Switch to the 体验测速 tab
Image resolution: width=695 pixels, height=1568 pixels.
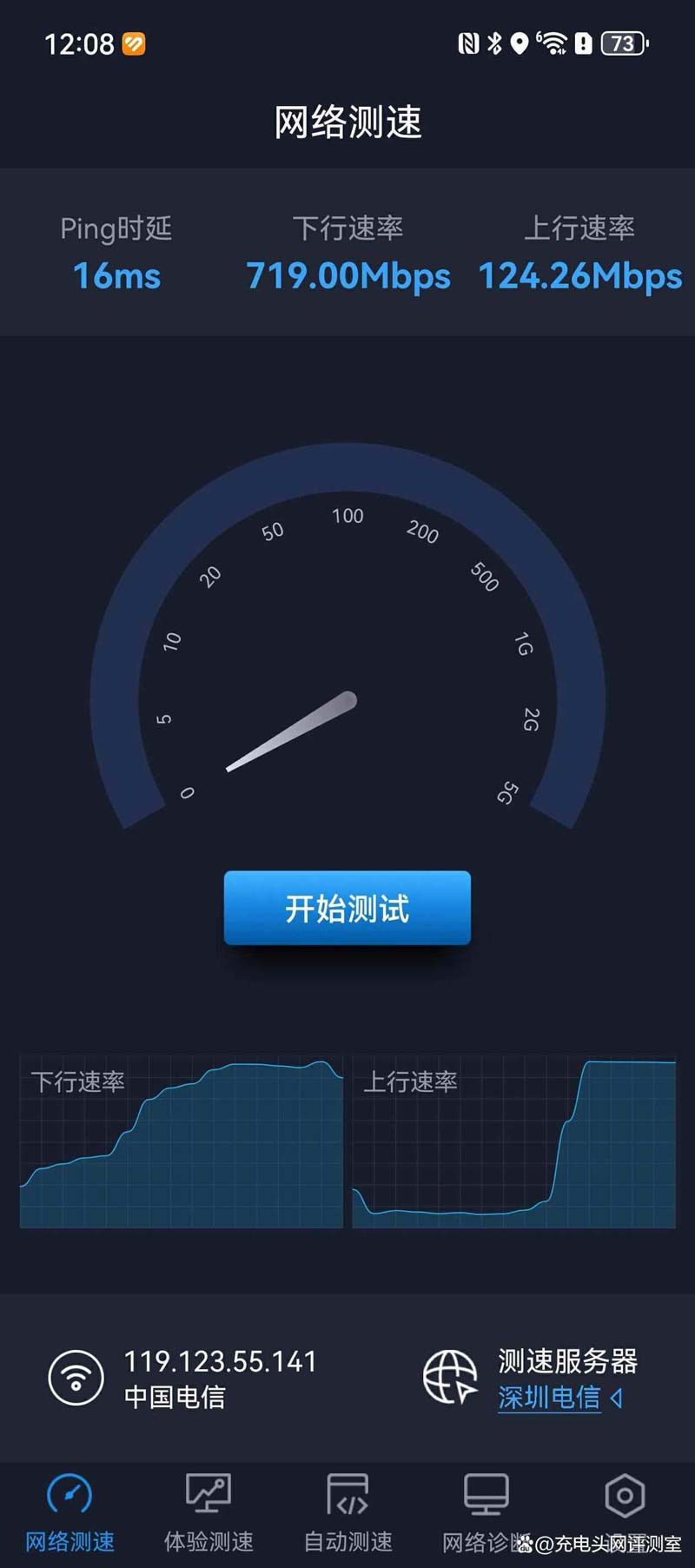tap(208, 1513)
